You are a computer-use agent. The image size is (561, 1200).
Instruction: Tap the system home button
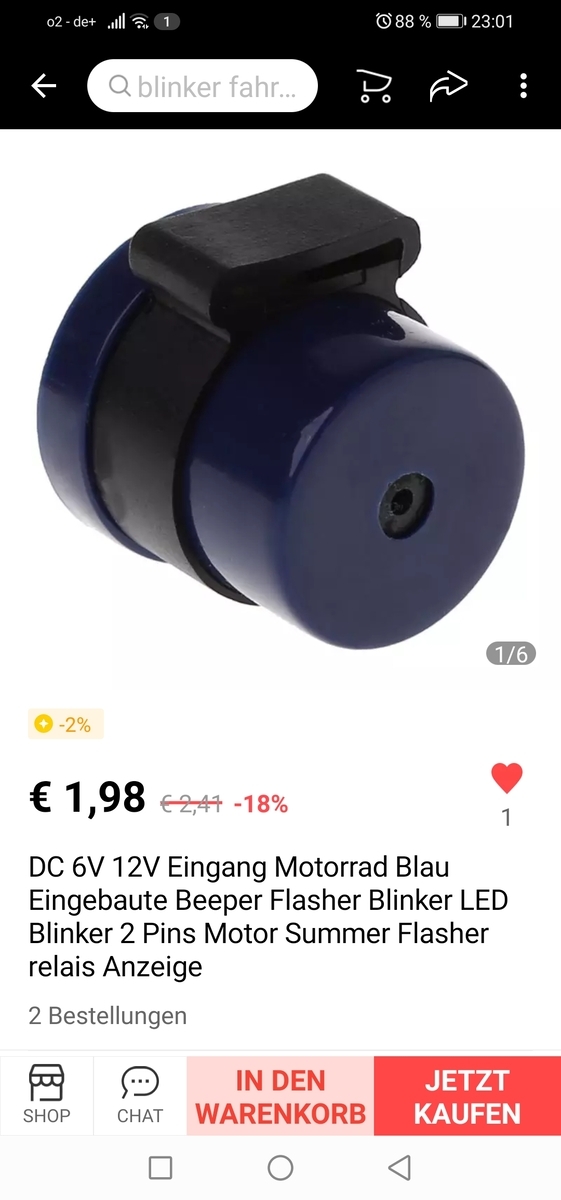280,1167
